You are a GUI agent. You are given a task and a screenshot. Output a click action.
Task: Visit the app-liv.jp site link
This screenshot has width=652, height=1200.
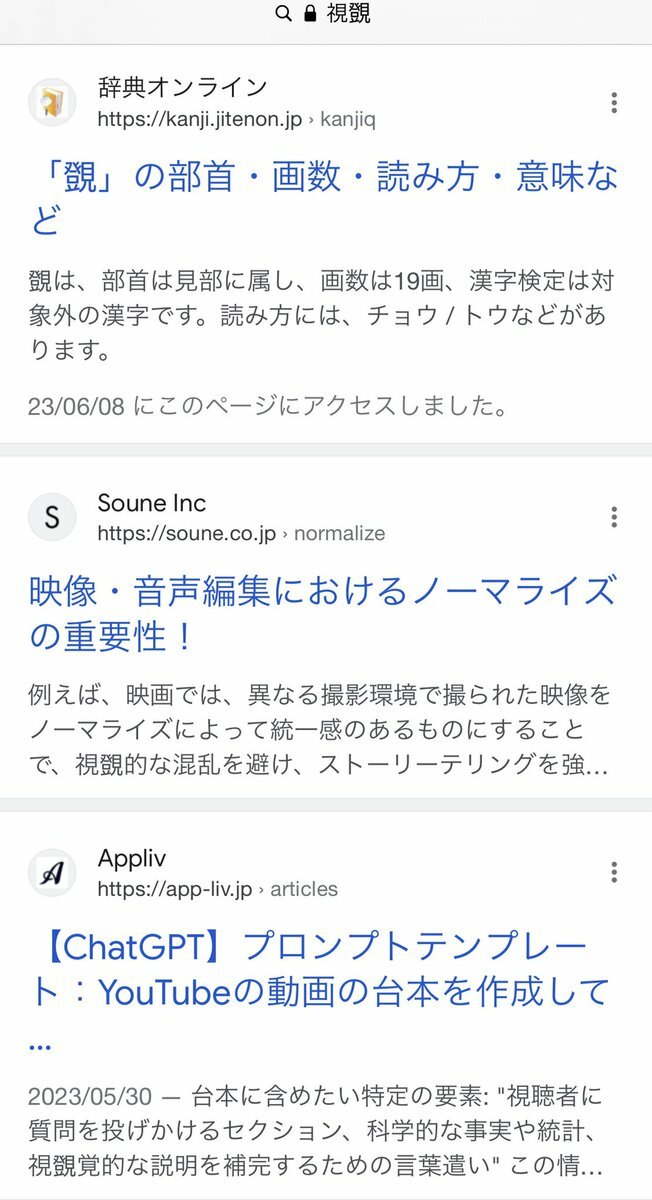coord(175,889)
